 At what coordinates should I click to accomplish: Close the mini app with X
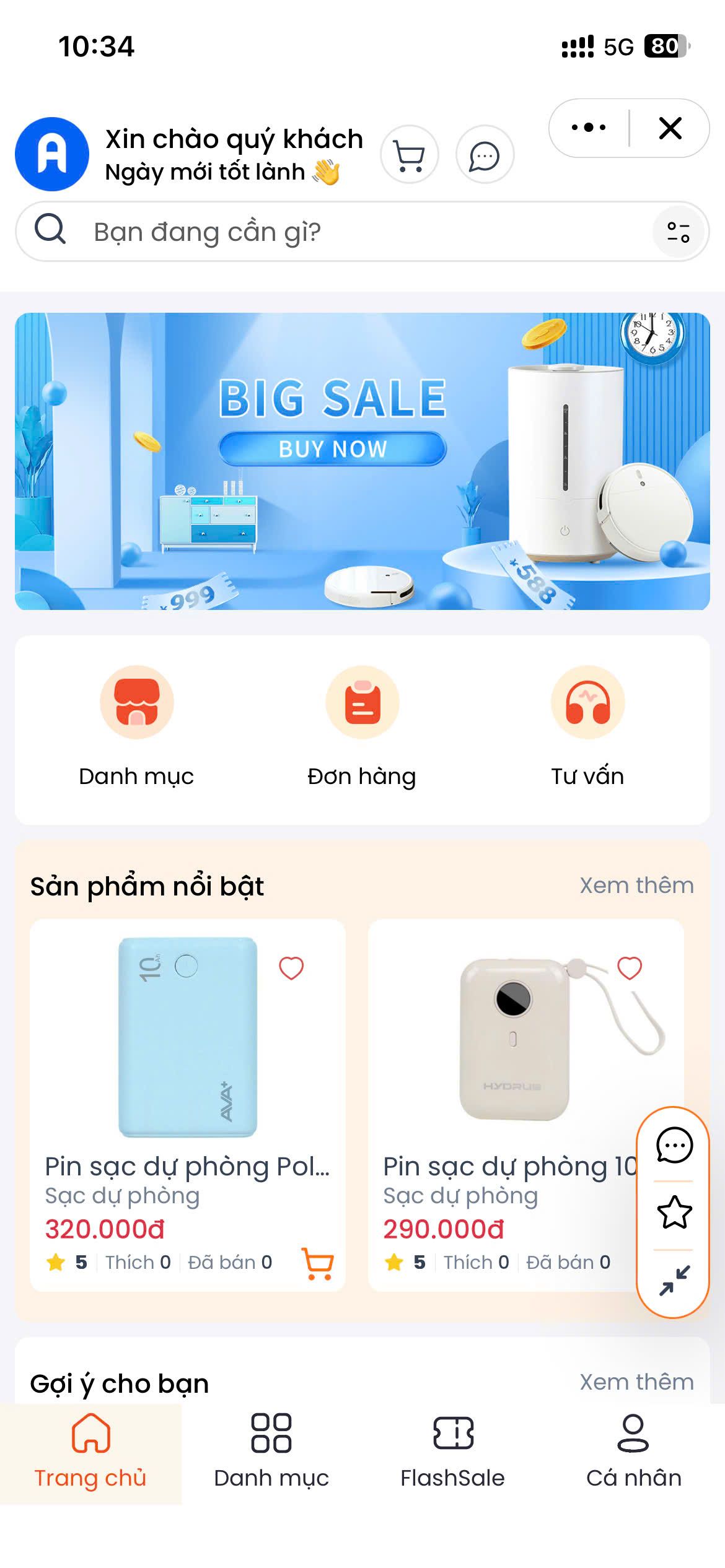pos(670,128)
